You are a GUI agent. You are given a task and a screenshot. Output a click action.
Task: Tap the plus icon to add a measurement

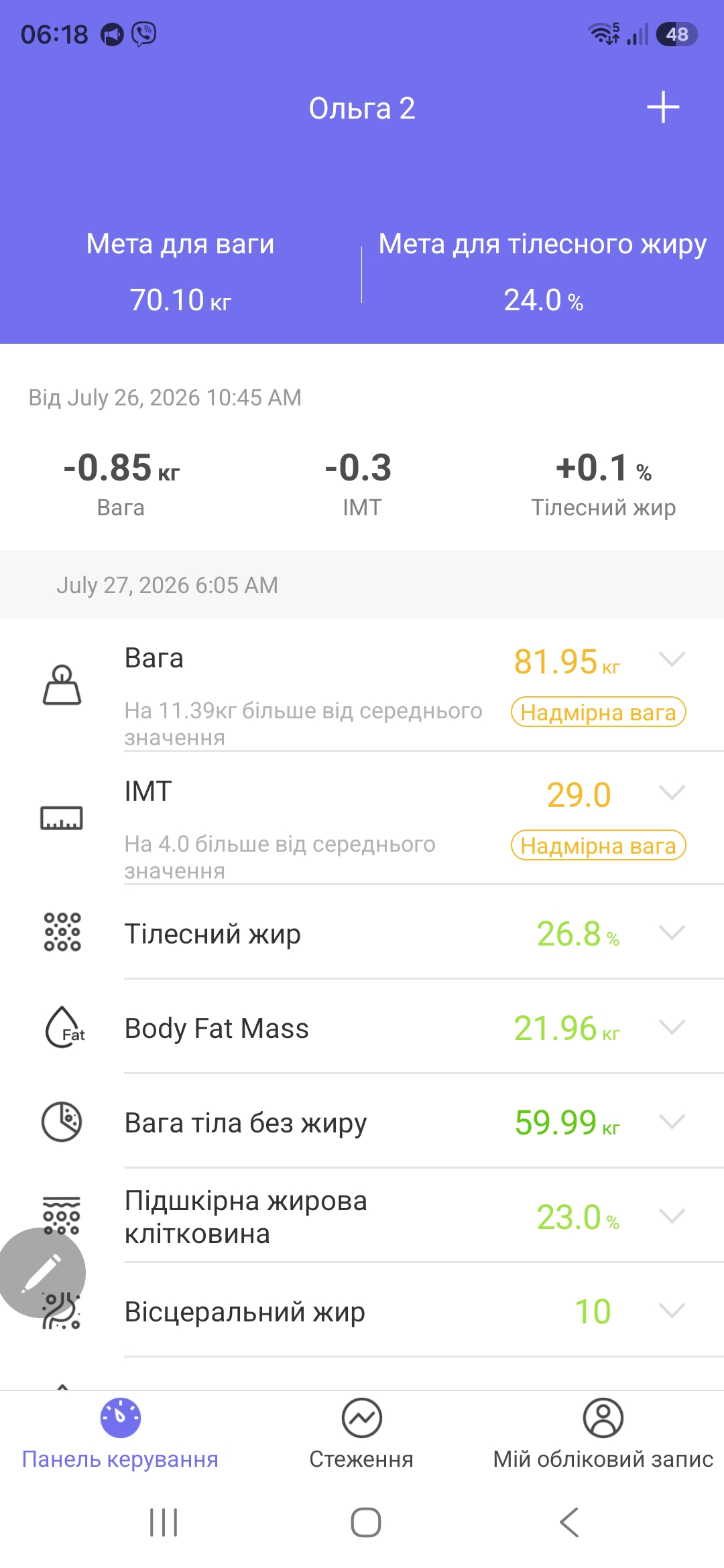tap(663, 107)
